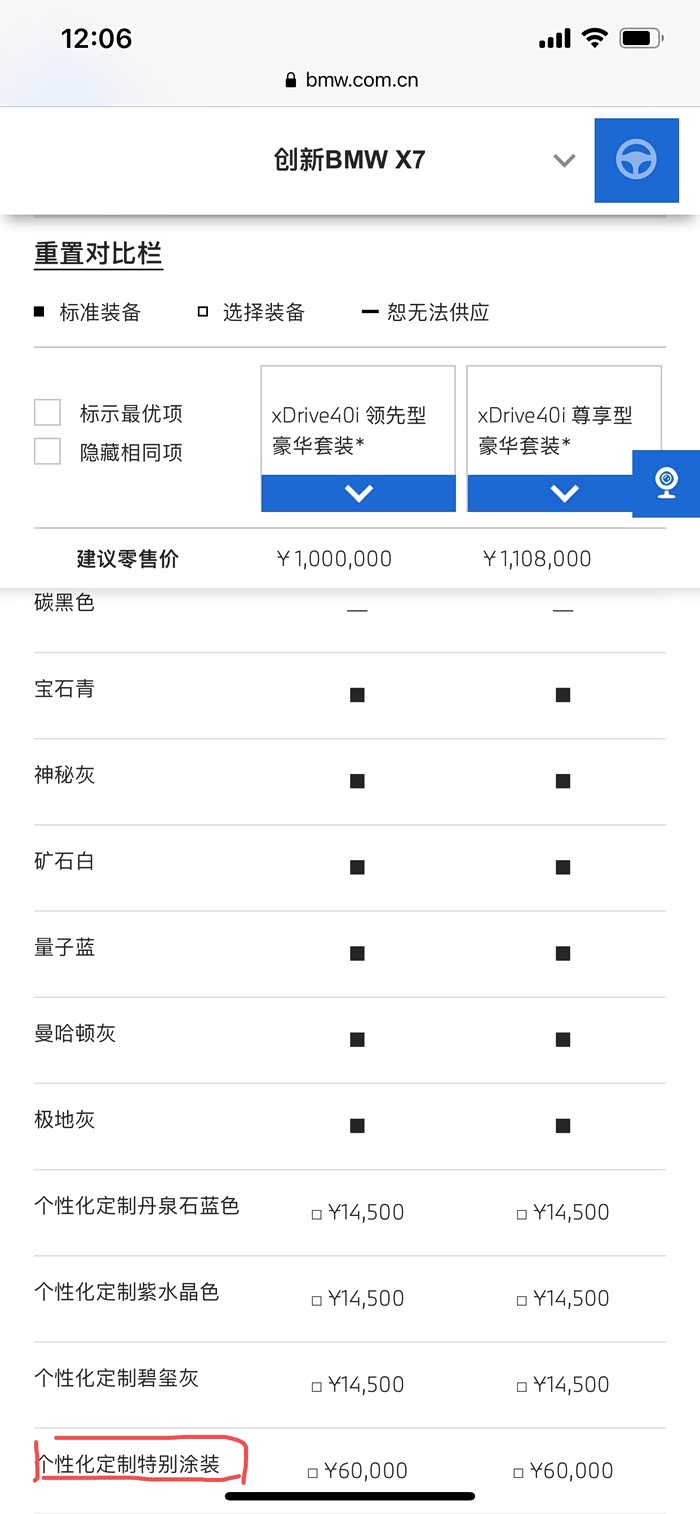The height and width of the screenshot is (1514, 700).
Task: Tap the bmw.com.cn address bar
Action: [350, 80]
